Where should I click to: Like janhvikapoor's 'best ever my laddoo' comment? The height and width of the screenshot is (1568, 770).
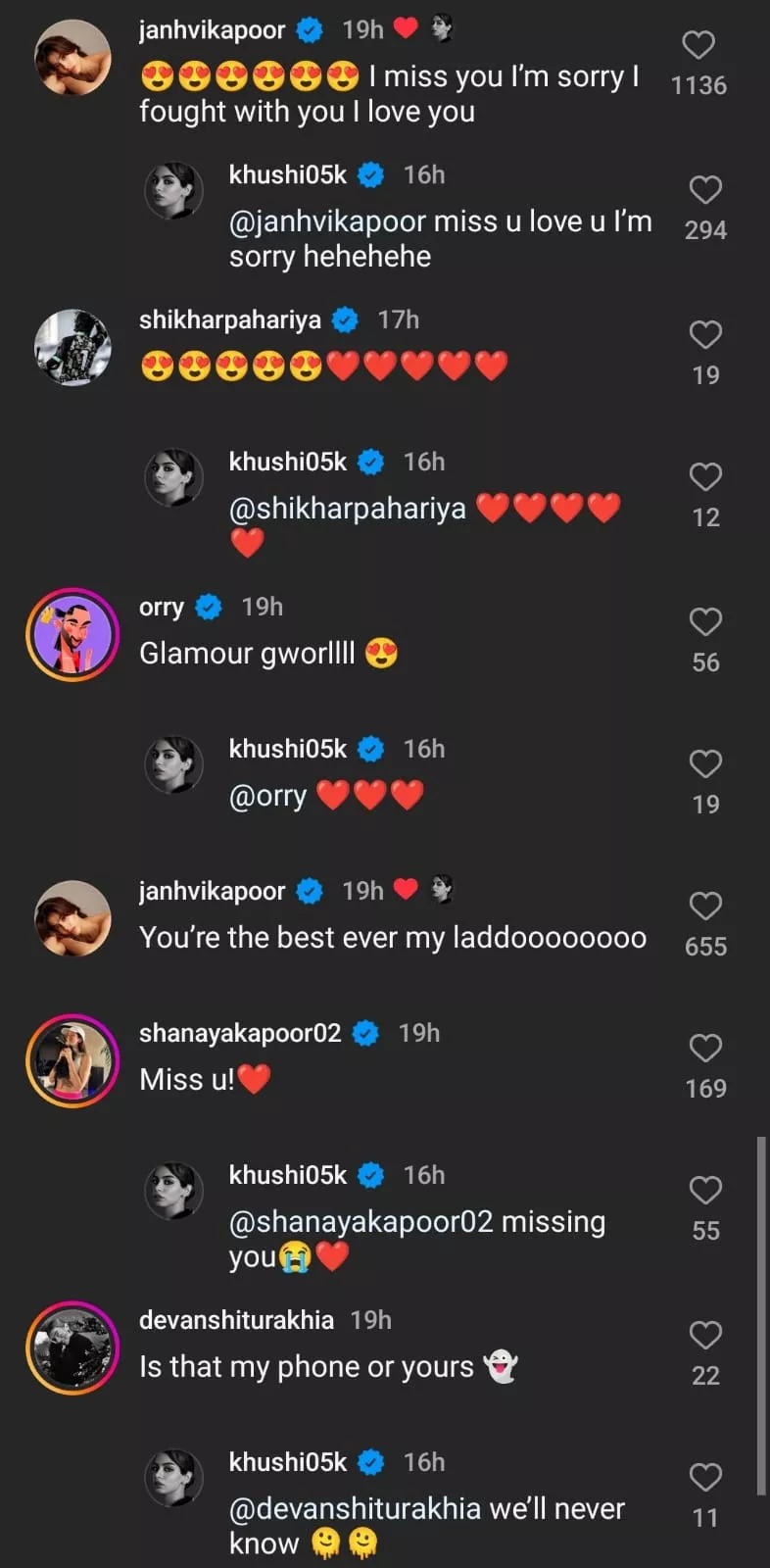coord(705,906)
